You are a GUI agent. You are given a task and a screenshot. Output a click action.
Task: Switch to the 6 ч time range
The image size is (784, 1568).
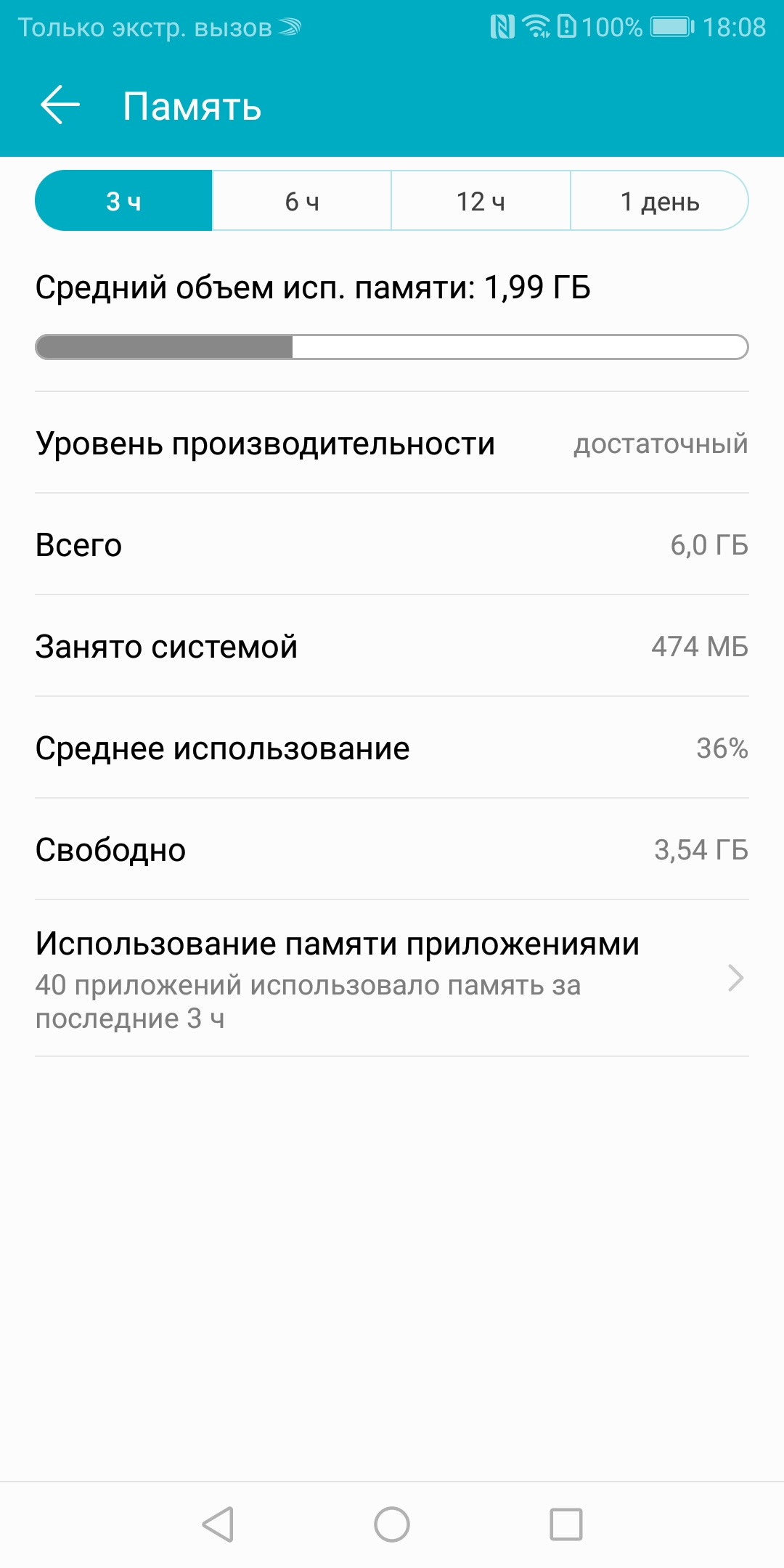tap(302, 201)
